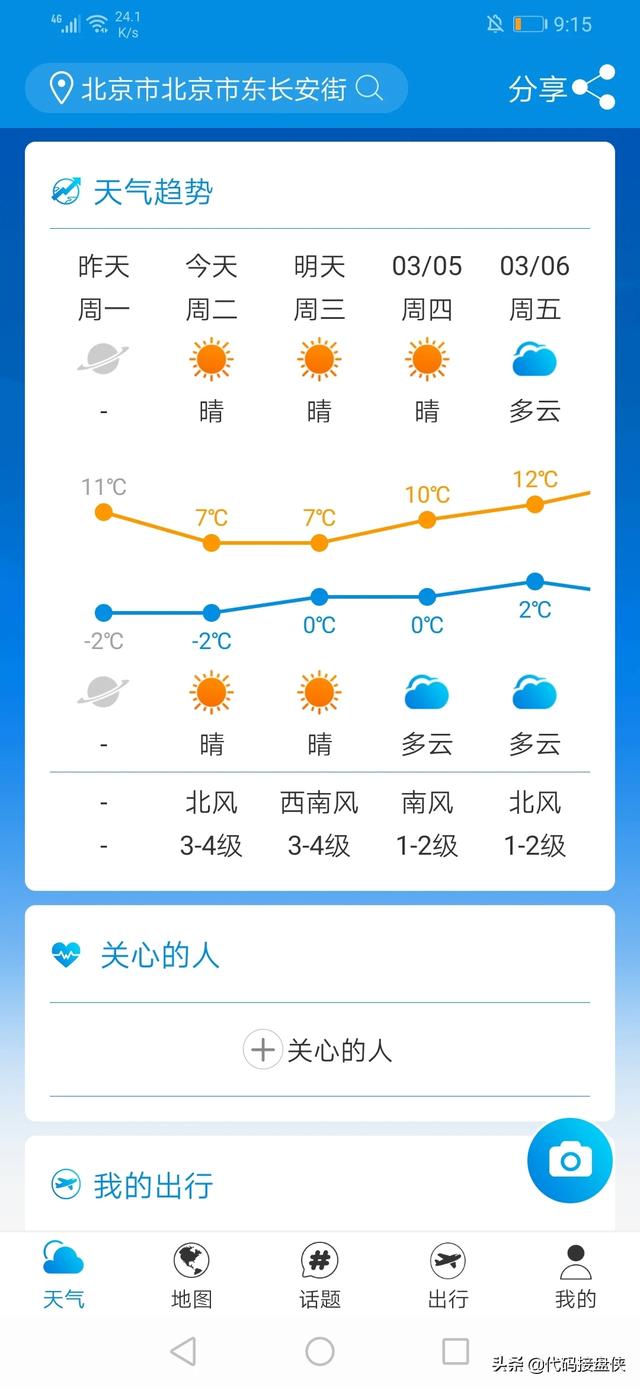Select the 天气 tab
The width and height of the screenshot is (640, 1387).
click(63, 1275)
